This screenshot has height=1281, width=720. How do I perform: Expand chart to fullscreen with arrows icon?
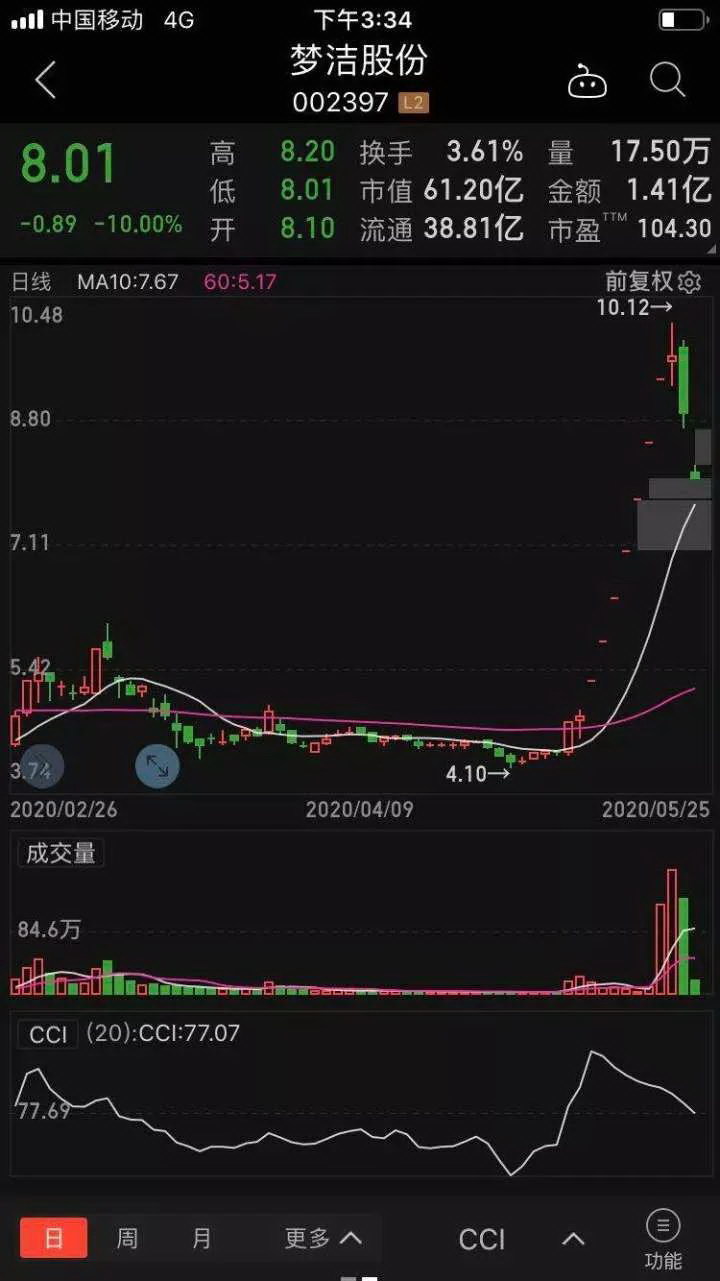[x=157, y=766]
